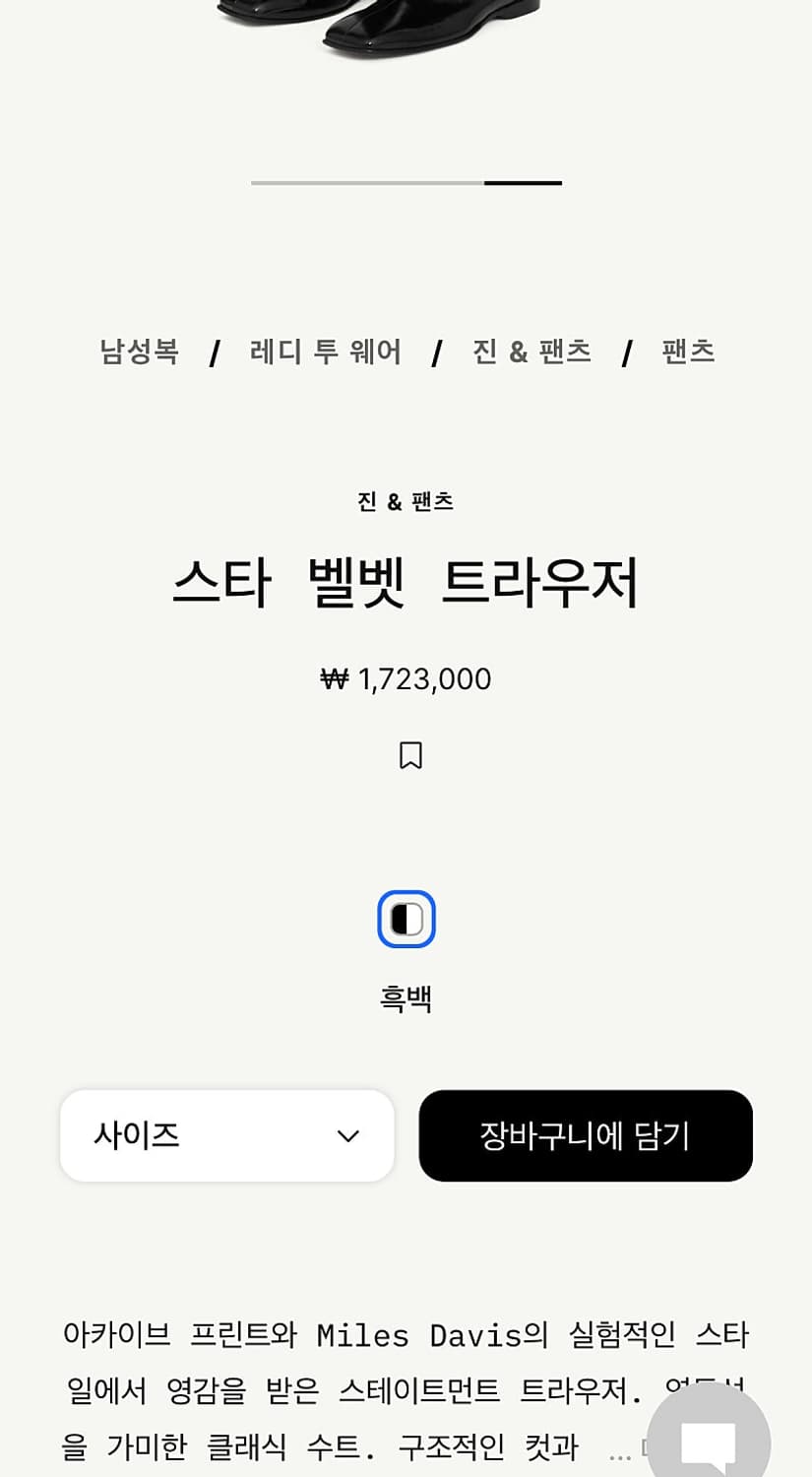Tap the dark active segment of the carousel indicator
Image resolution: width=812 pixels, height=1477 pixels.
click(523, 183)
